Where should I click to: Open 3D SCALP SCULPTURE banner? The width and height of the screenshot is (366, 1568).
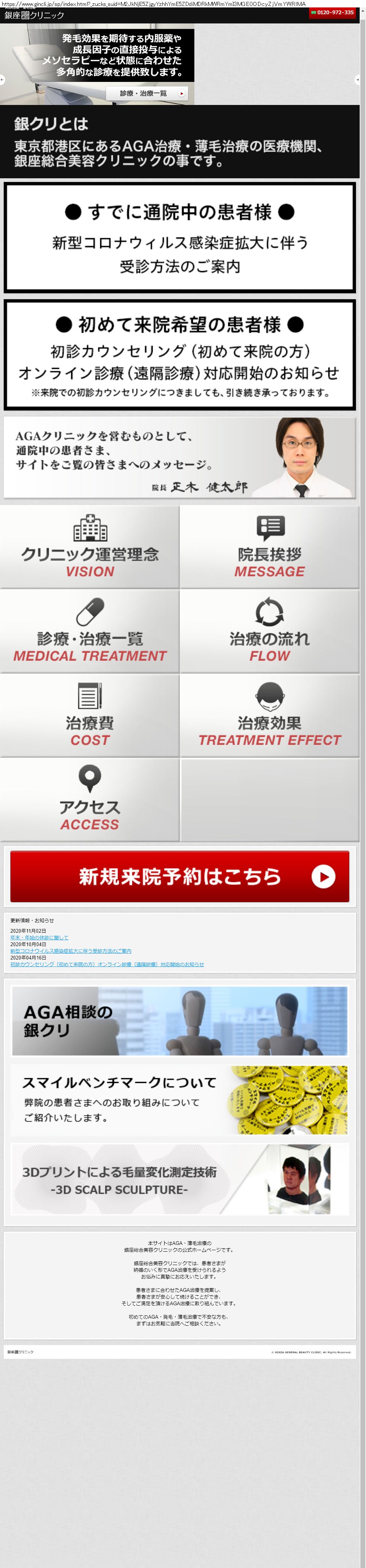click(180, 1179)
